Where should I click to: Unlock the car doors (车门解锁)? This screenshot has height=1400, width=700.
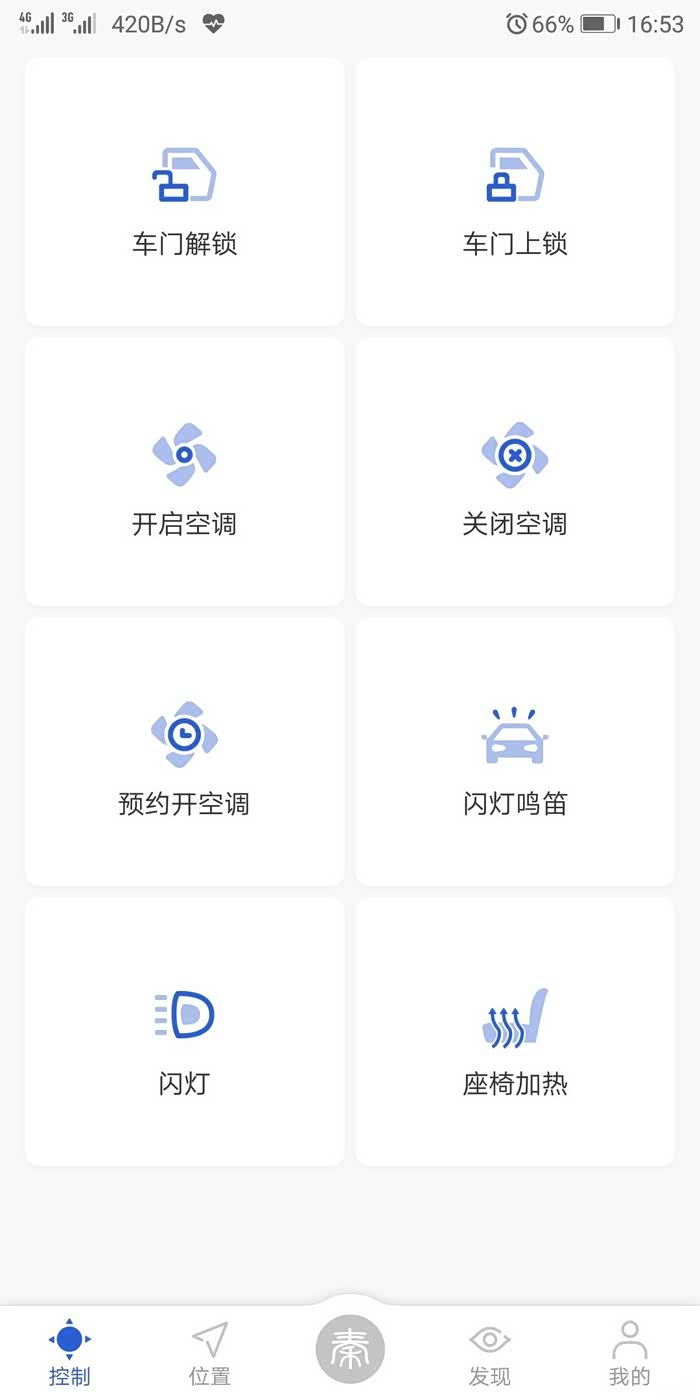click(x=185, y=192)
